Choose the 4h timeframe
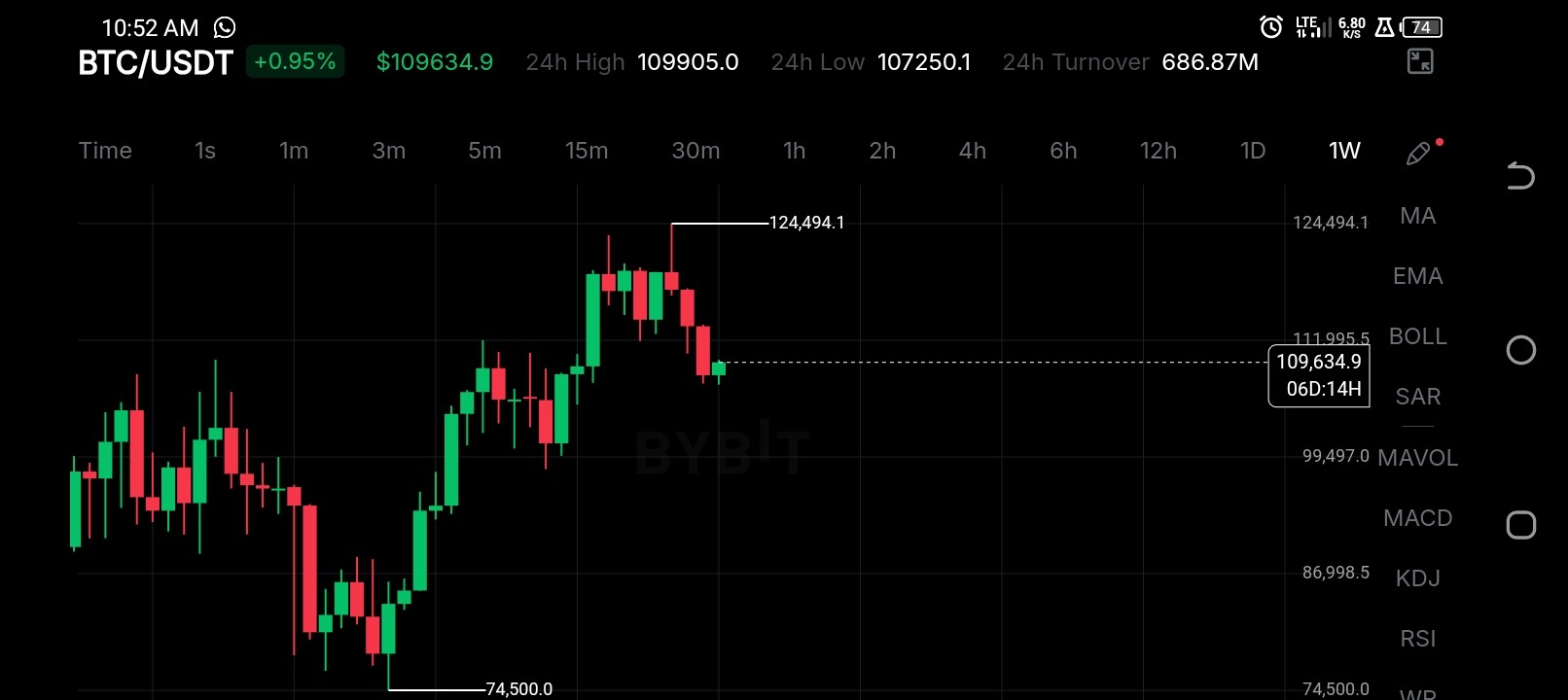 (x=973, y=151)
